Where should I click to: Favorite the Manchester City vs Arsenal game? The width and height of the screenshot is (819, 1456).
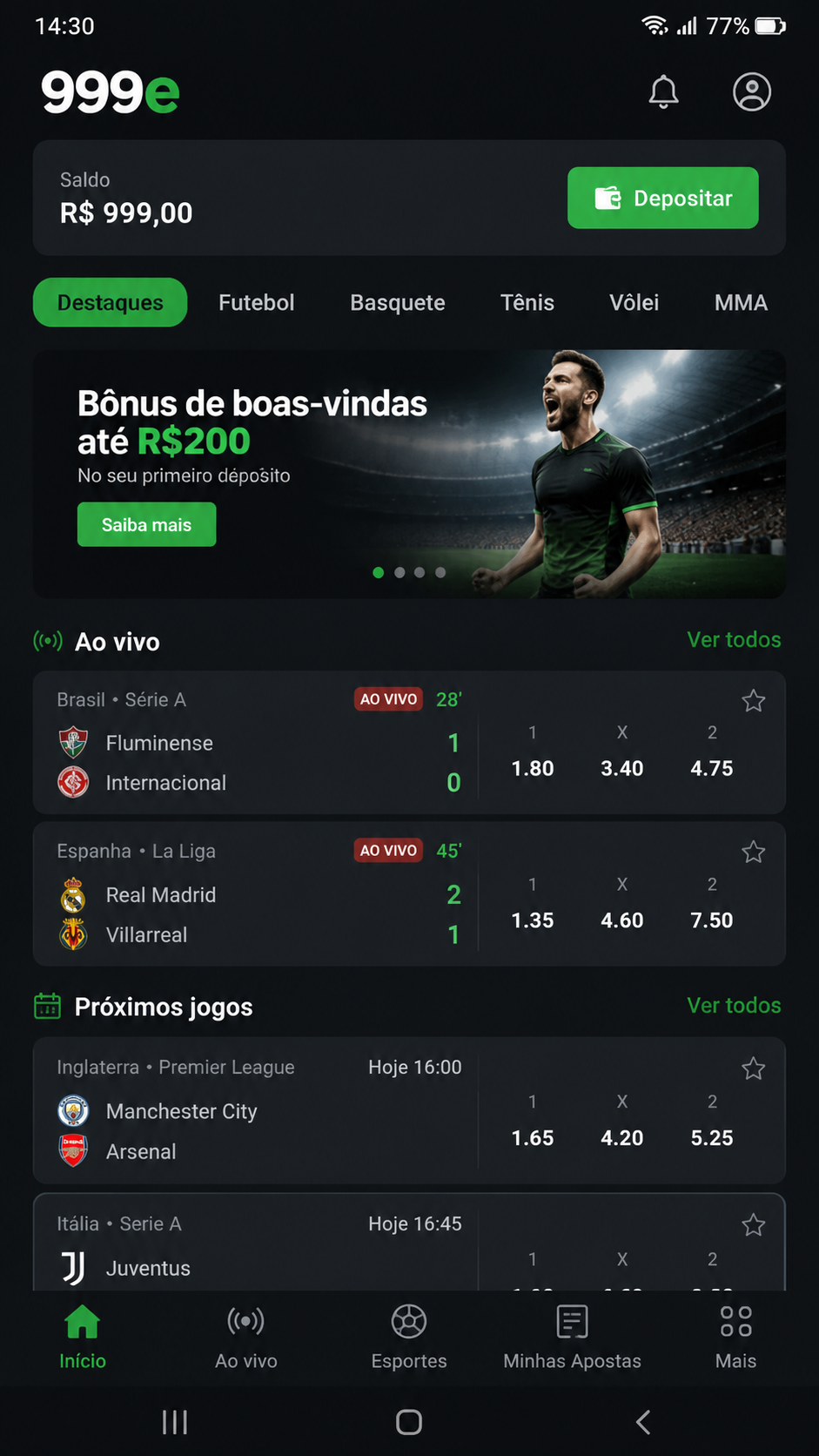click(x=754, y=1068)
